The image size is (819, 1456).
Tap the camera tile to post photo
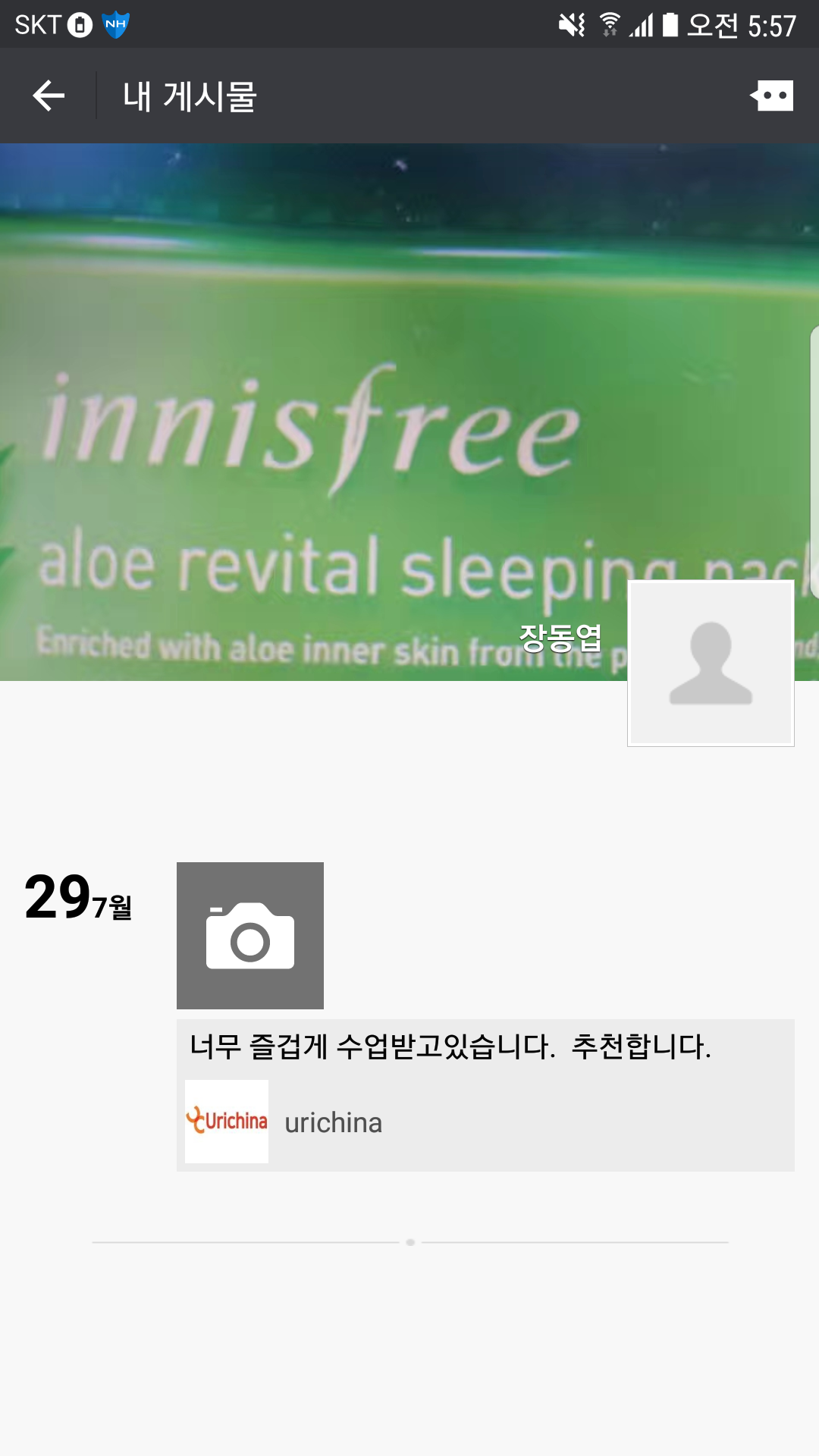[x=250, y=936]
